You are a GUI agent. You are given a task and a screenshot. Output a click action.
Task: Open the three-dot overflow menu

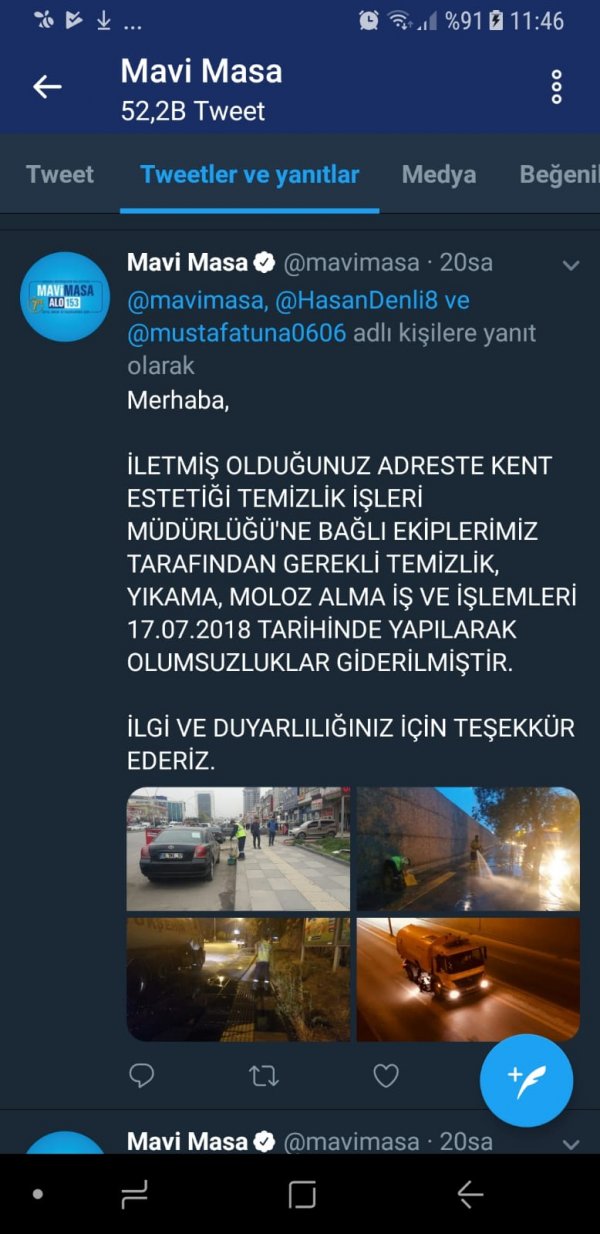pos(557,87)
